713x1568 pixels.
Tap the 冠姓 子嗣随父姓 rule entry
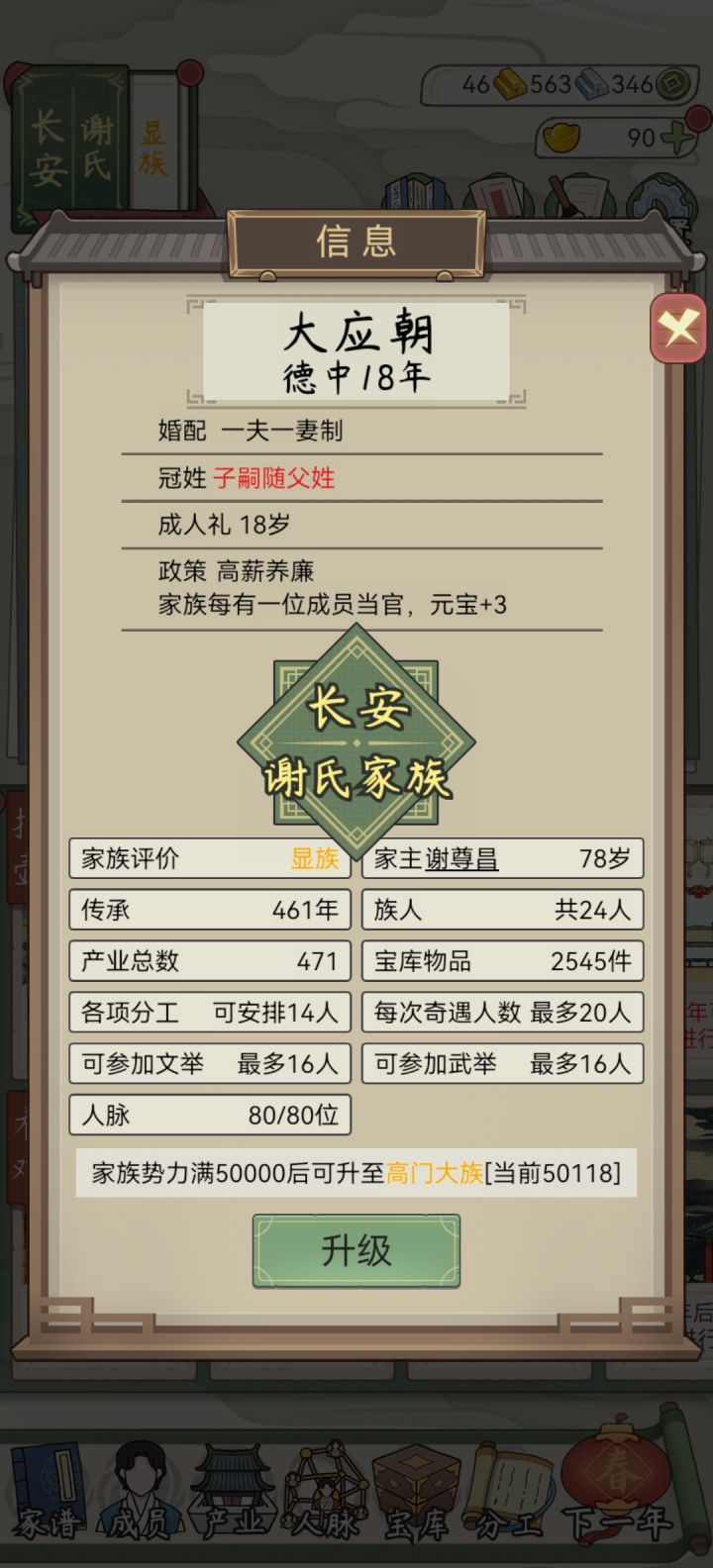tap(248, 478)
